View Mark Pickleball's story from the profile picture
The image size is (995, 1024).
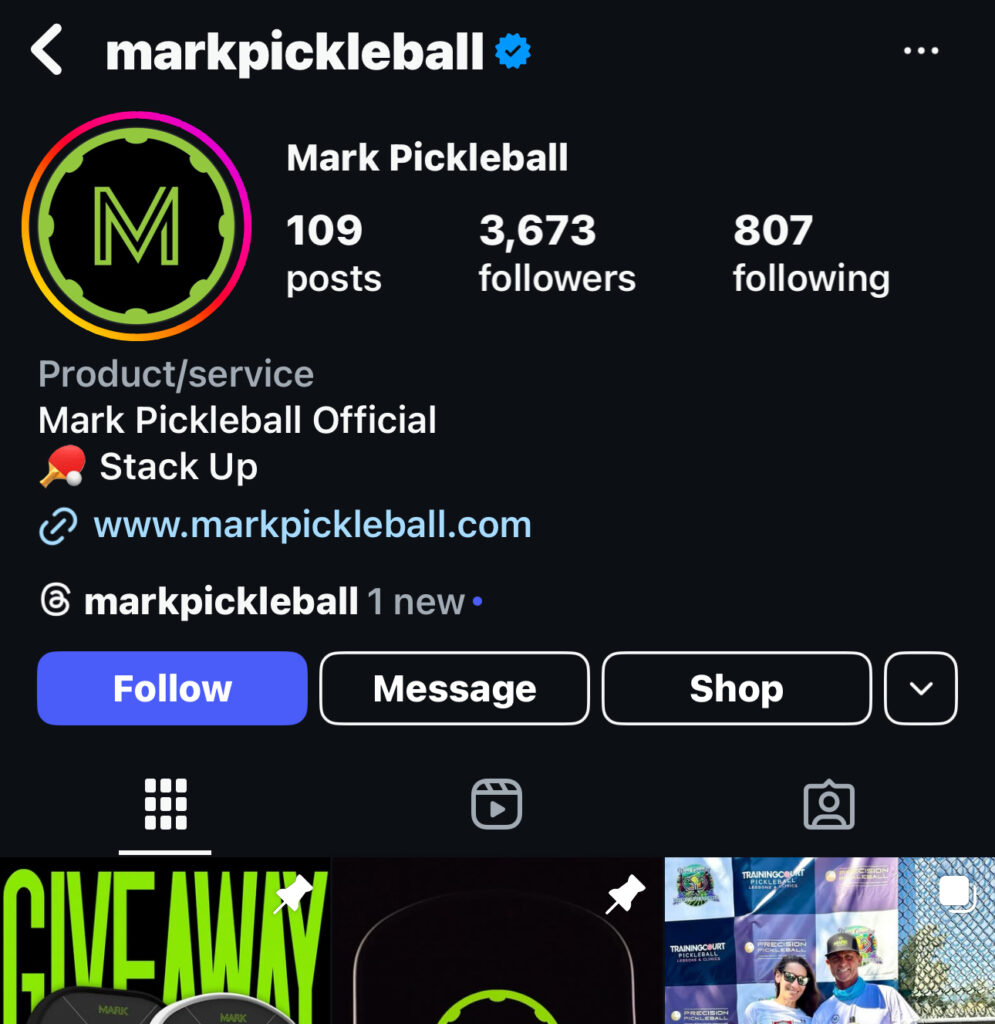(x=136, y=226)
